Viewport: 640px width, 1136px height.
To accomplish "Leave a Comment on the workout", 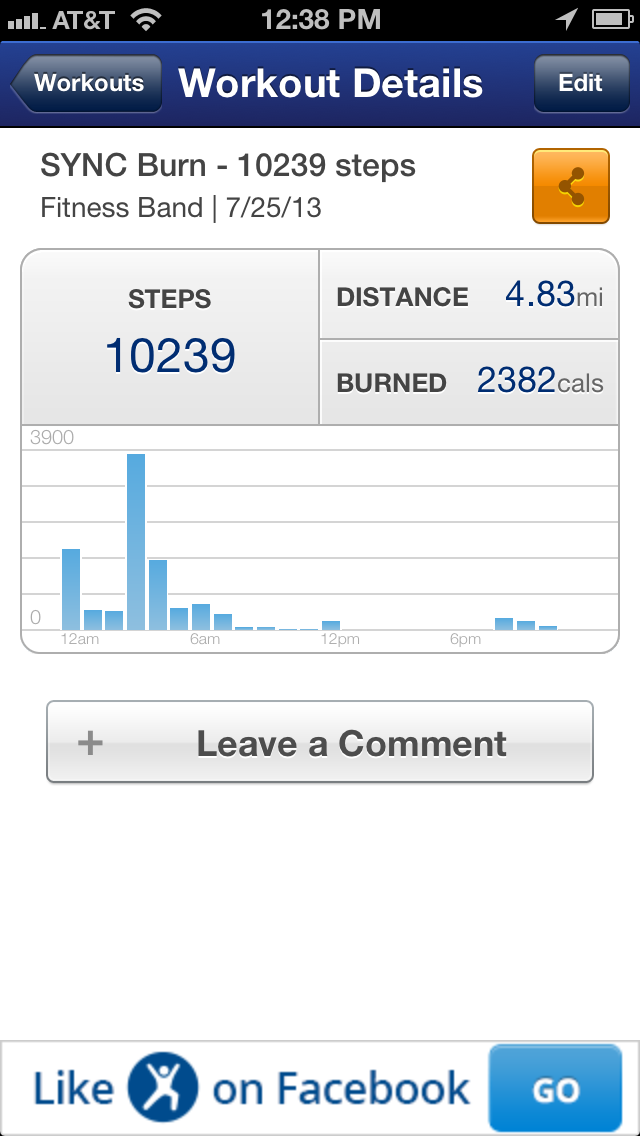I will pyautogui.click(x=320, y=742).
